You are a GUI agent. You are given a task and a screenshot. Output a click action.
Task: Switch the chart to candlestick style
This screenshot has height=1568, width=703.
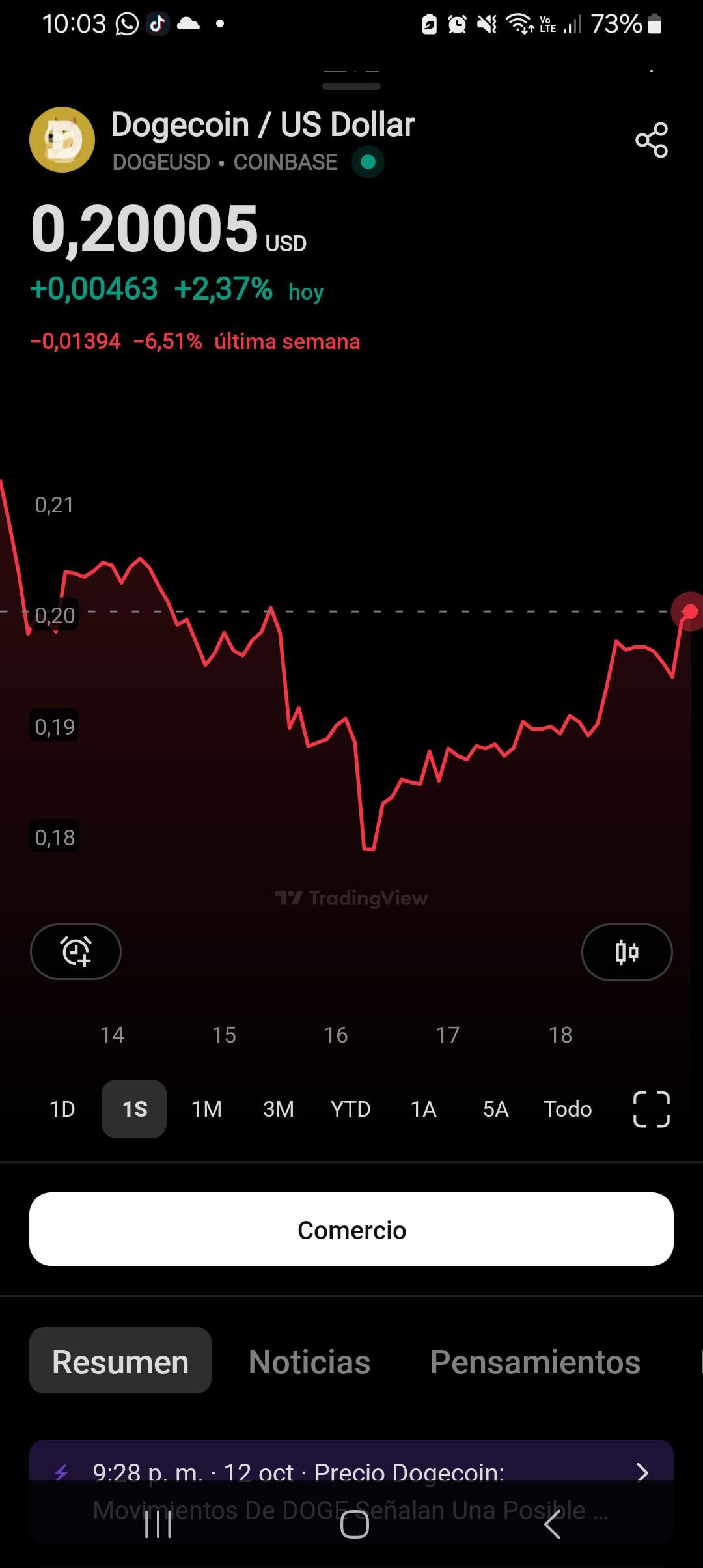pos(626,952)
